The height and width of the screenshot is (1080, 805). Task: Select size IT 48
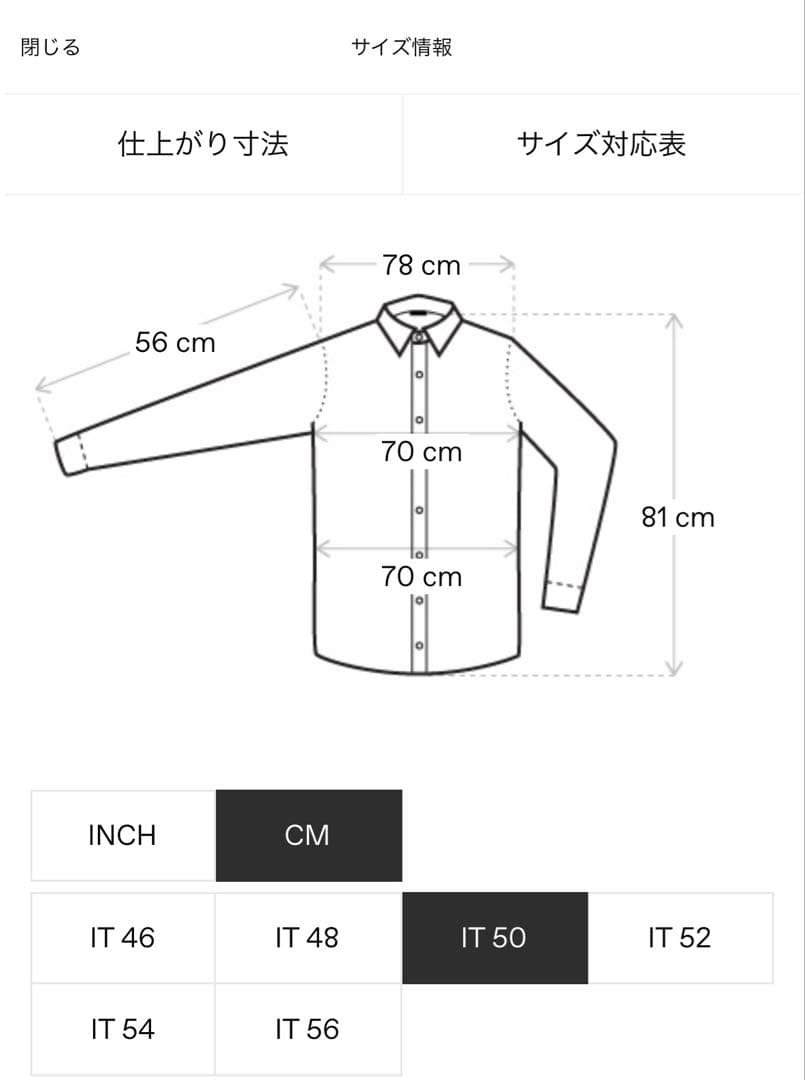point(308,938)
